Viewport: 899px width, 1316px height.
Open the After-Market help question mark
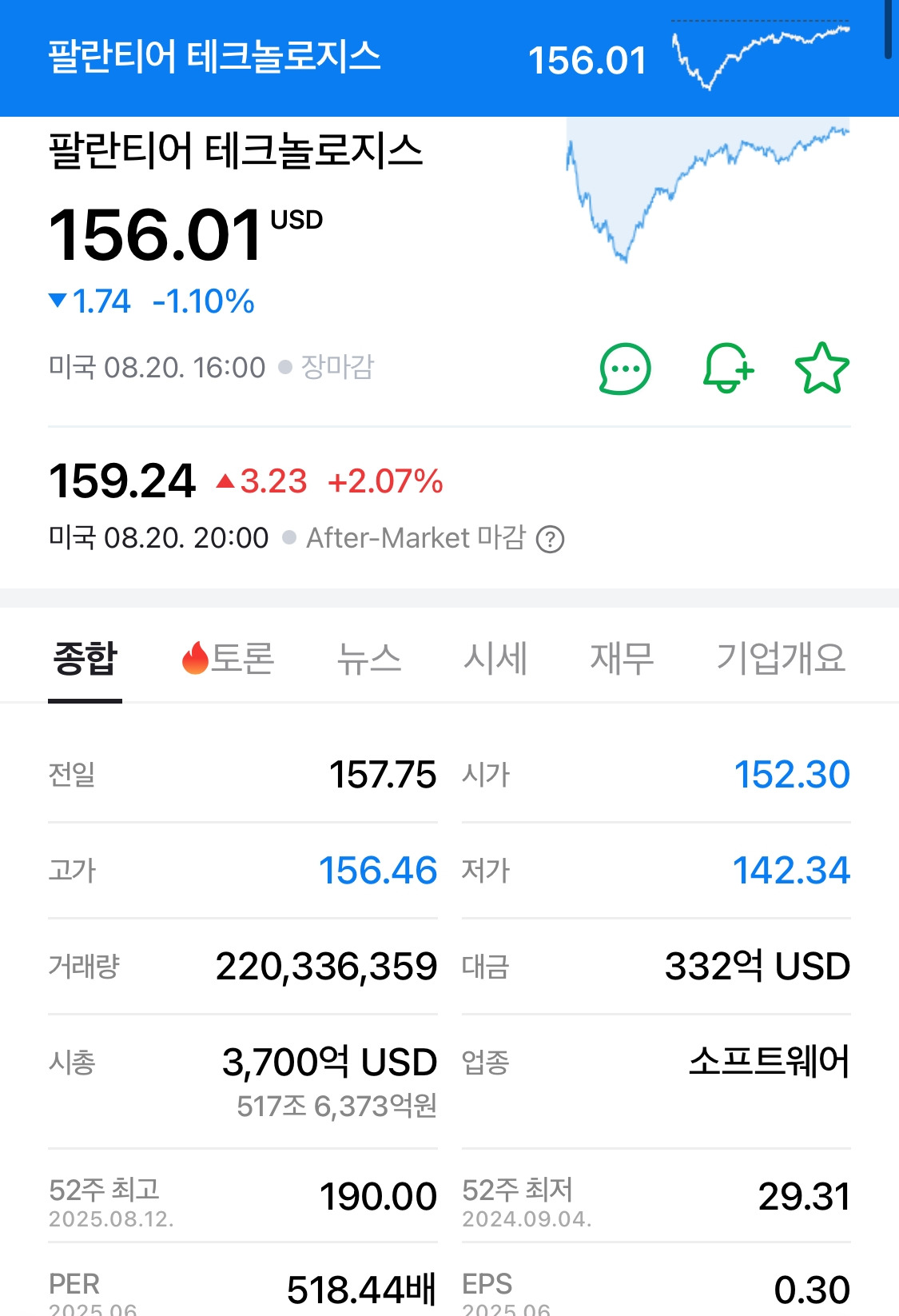point(550,540)
